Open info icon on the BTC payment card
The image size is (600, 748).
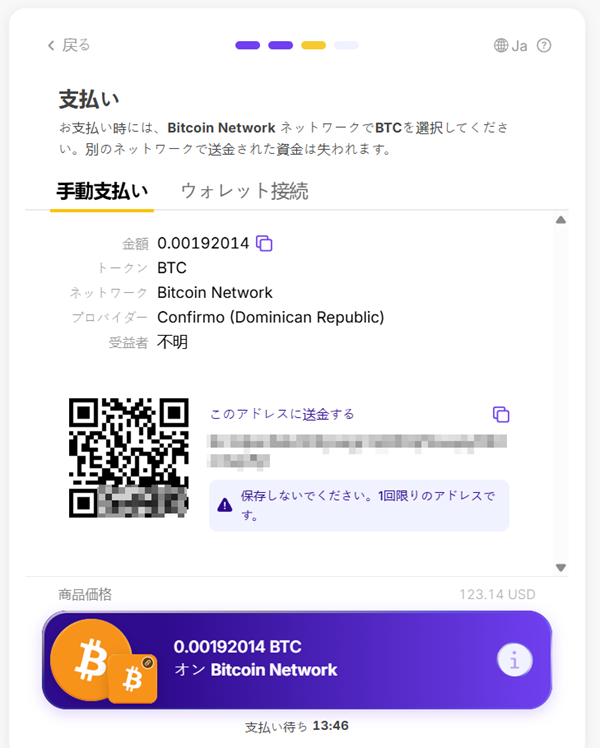point(515,660)
